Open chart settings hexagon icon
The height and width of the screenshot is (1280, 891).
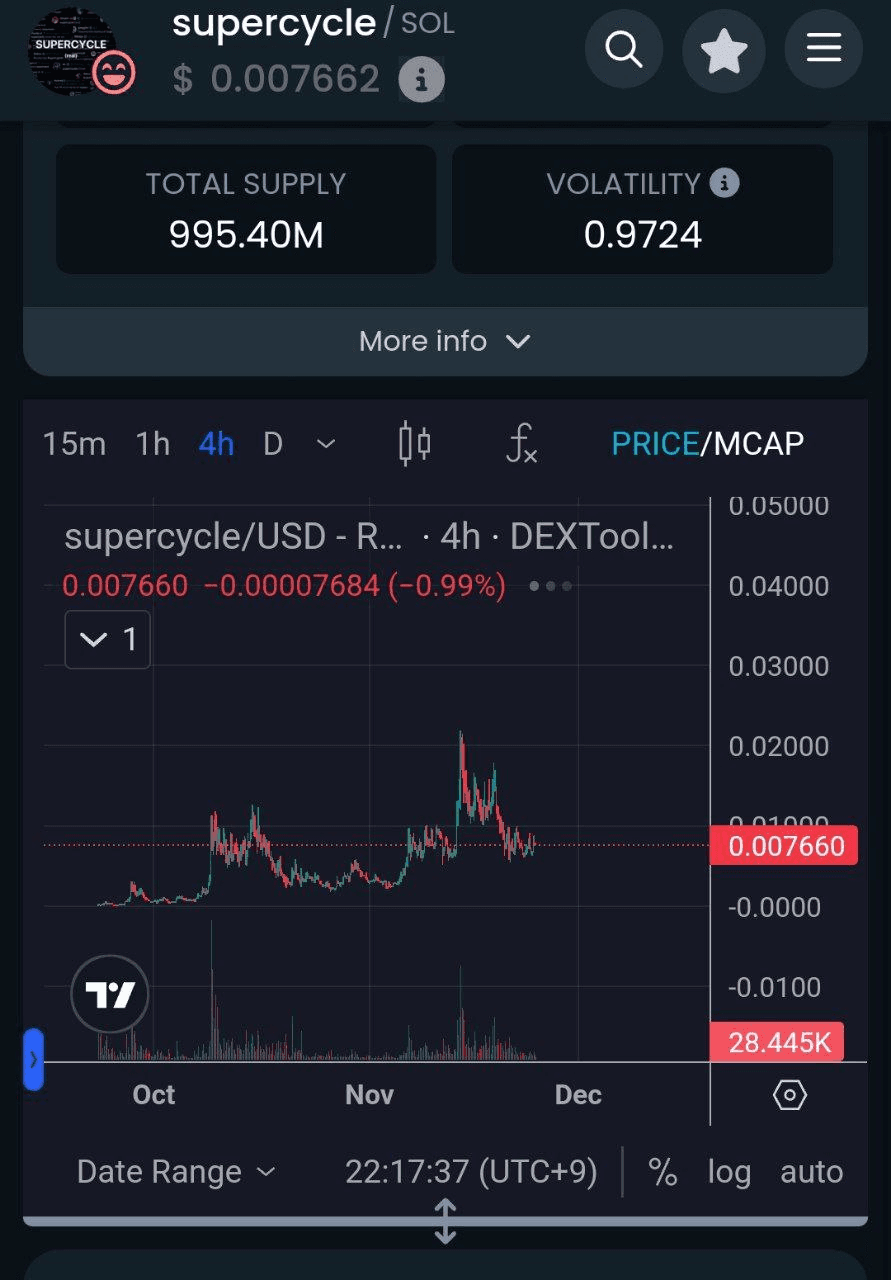(x=789, y=1095)
